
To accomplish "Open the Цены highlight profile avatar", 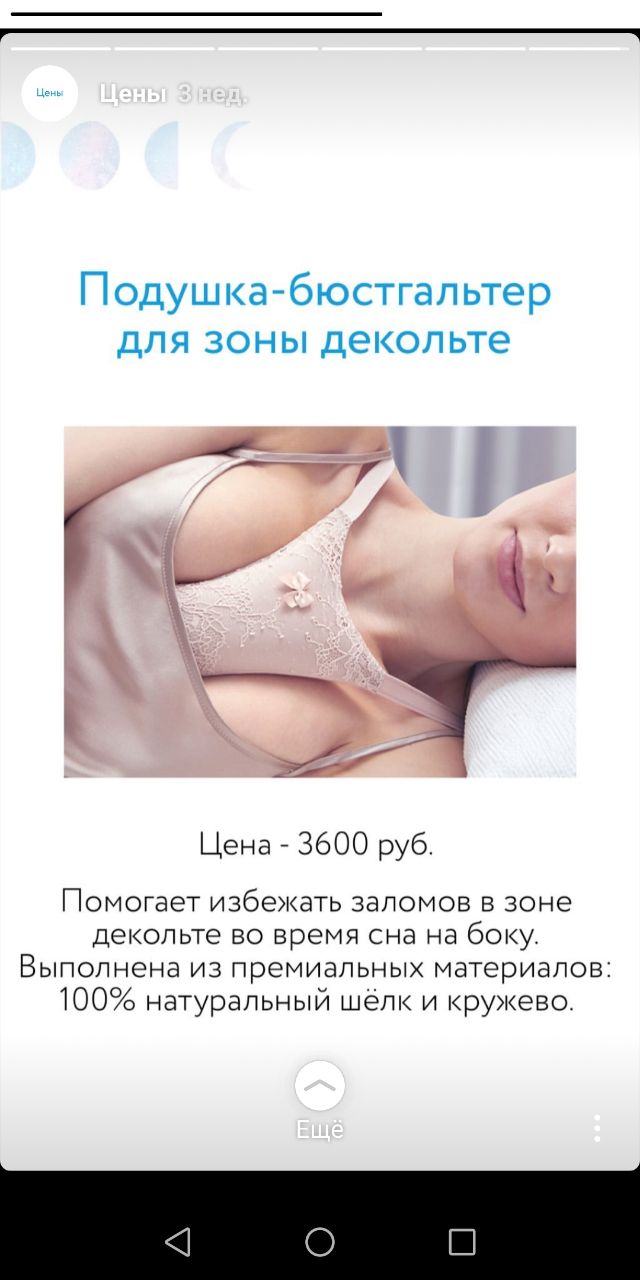I will (50, 93).
